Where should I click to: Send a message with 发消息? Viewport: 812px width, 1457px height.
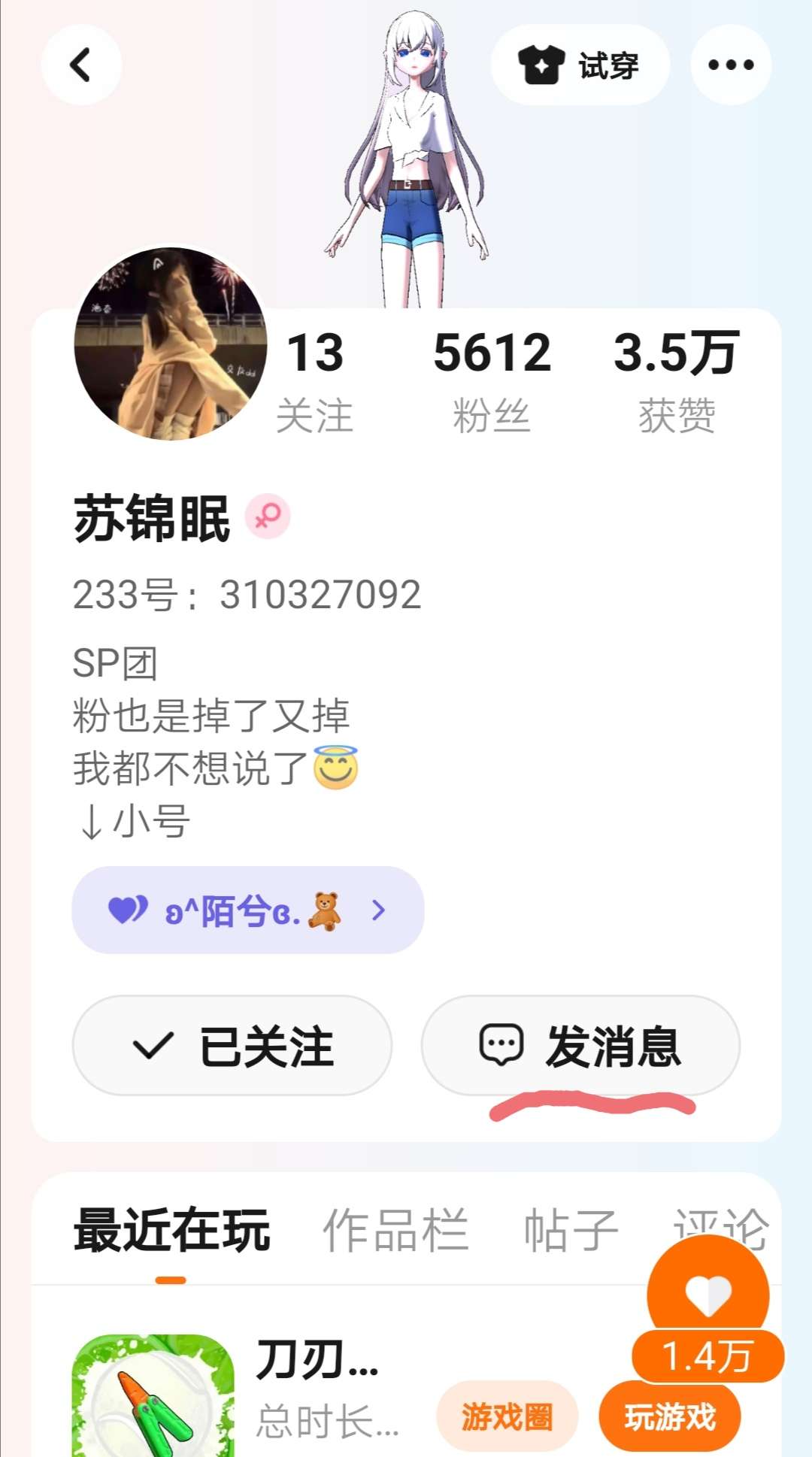(x=580, y=1046)
